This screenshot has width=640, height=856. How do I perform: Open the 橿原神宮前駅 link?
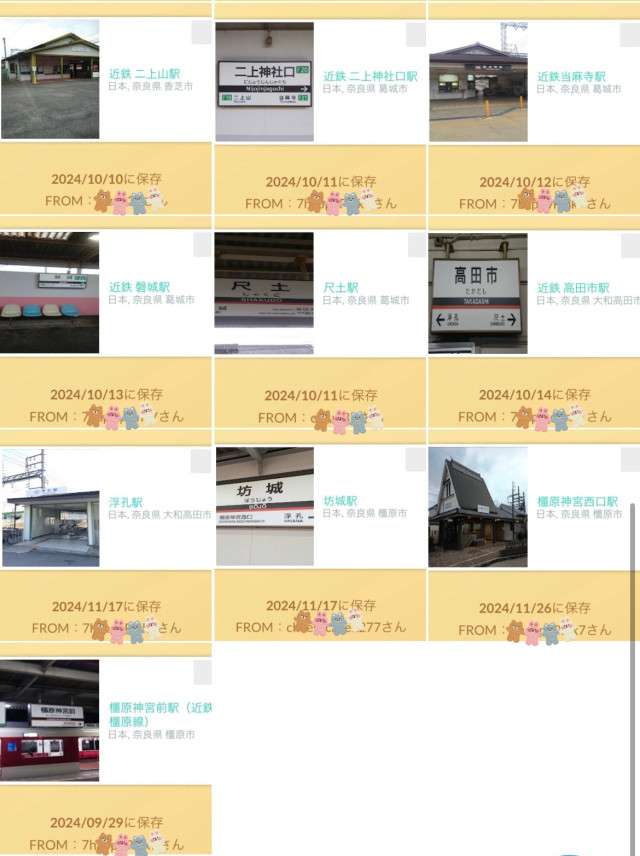[x=160, y=708]
